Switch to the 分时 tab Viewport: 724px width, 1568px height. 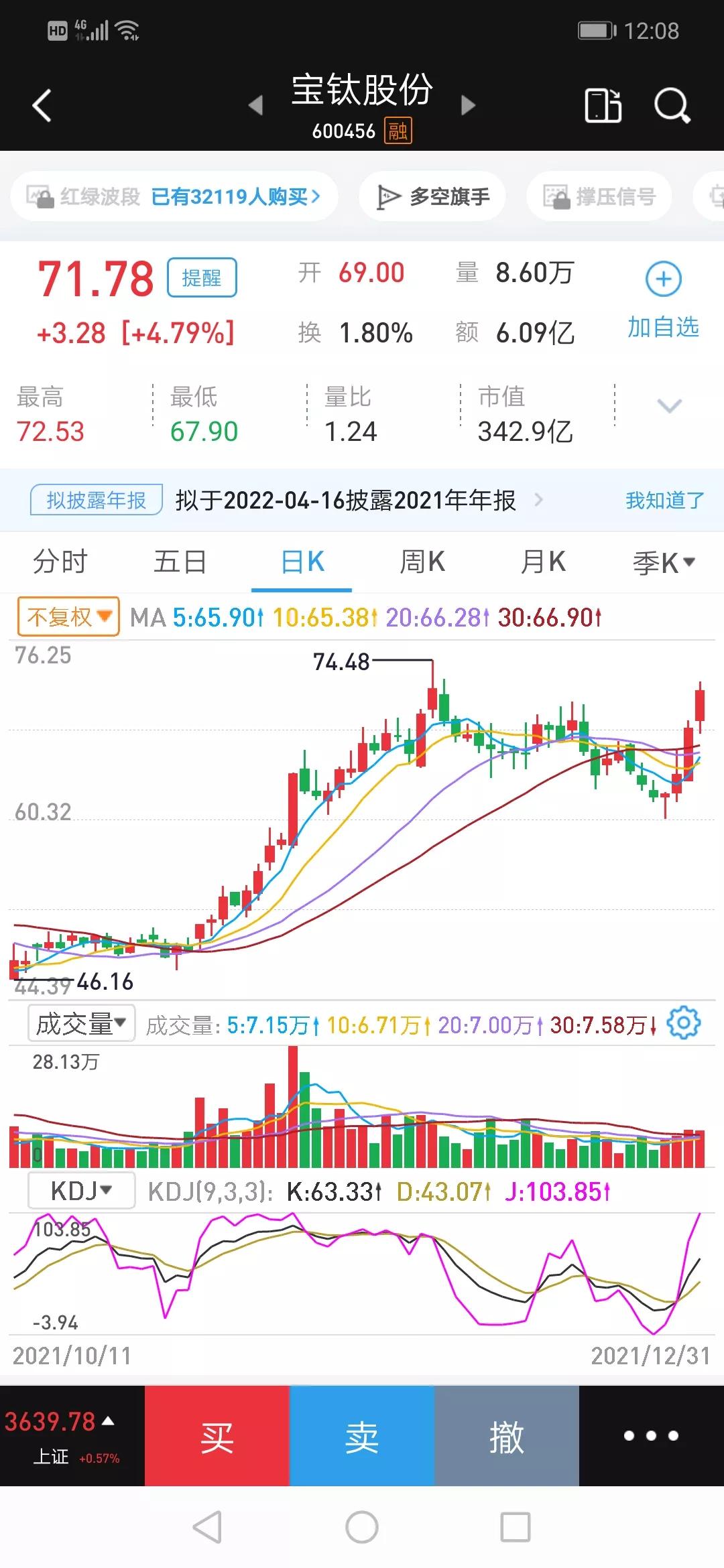[58, 563]
